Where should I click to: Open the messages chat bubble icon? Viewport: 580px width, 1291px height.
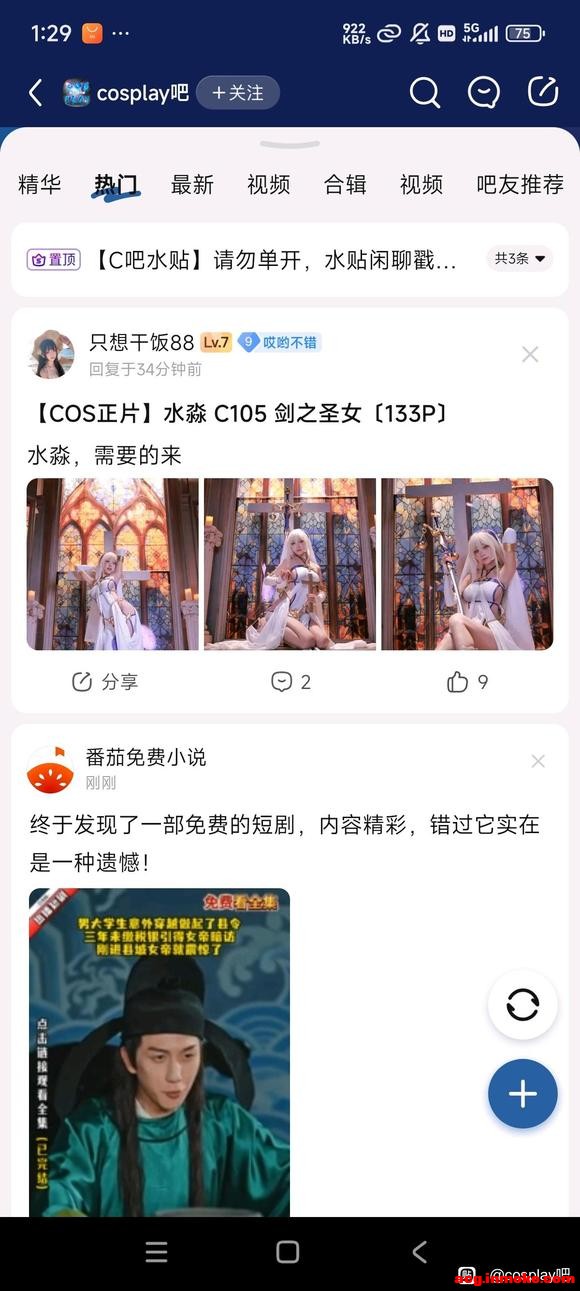click(484, 93)
